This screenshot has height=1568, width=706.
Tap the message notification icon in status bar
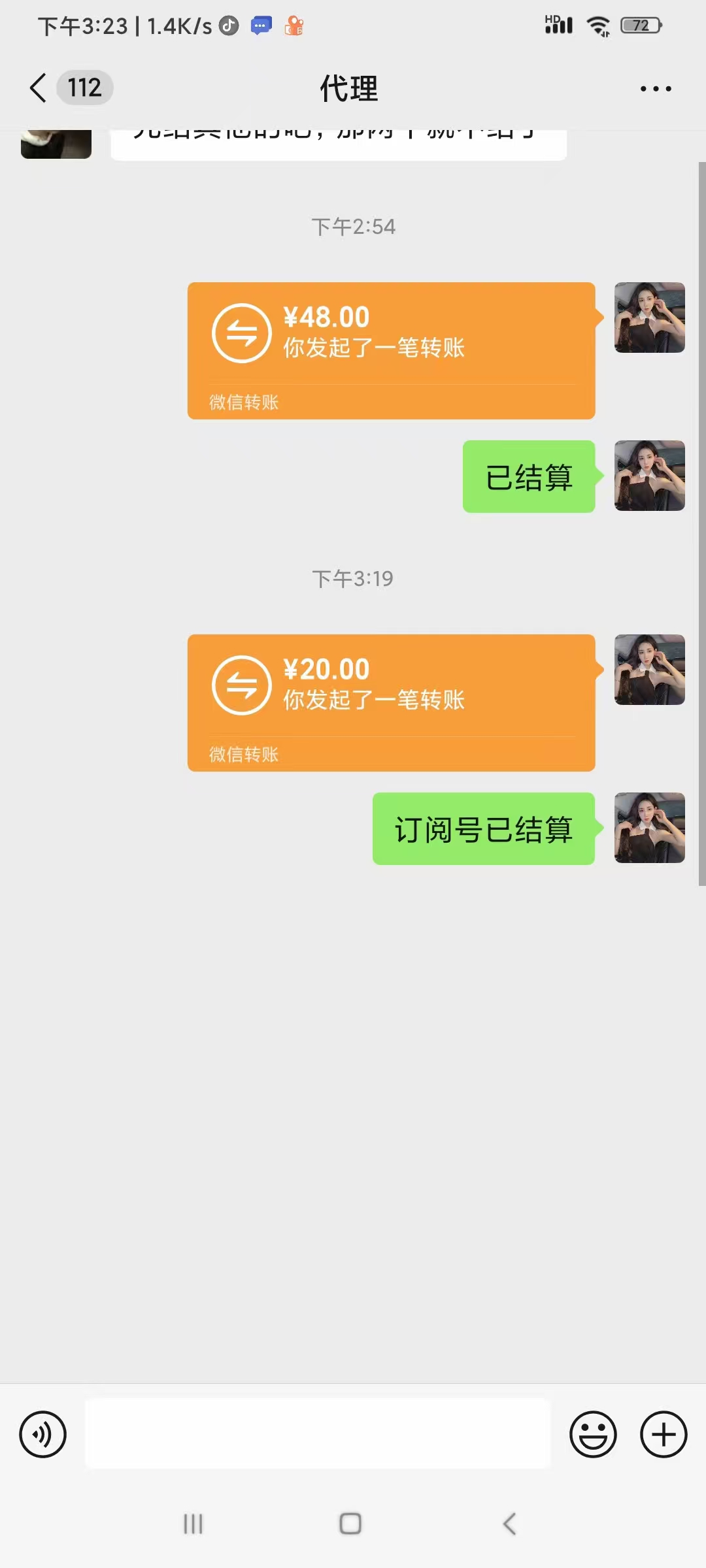[261, 25]
